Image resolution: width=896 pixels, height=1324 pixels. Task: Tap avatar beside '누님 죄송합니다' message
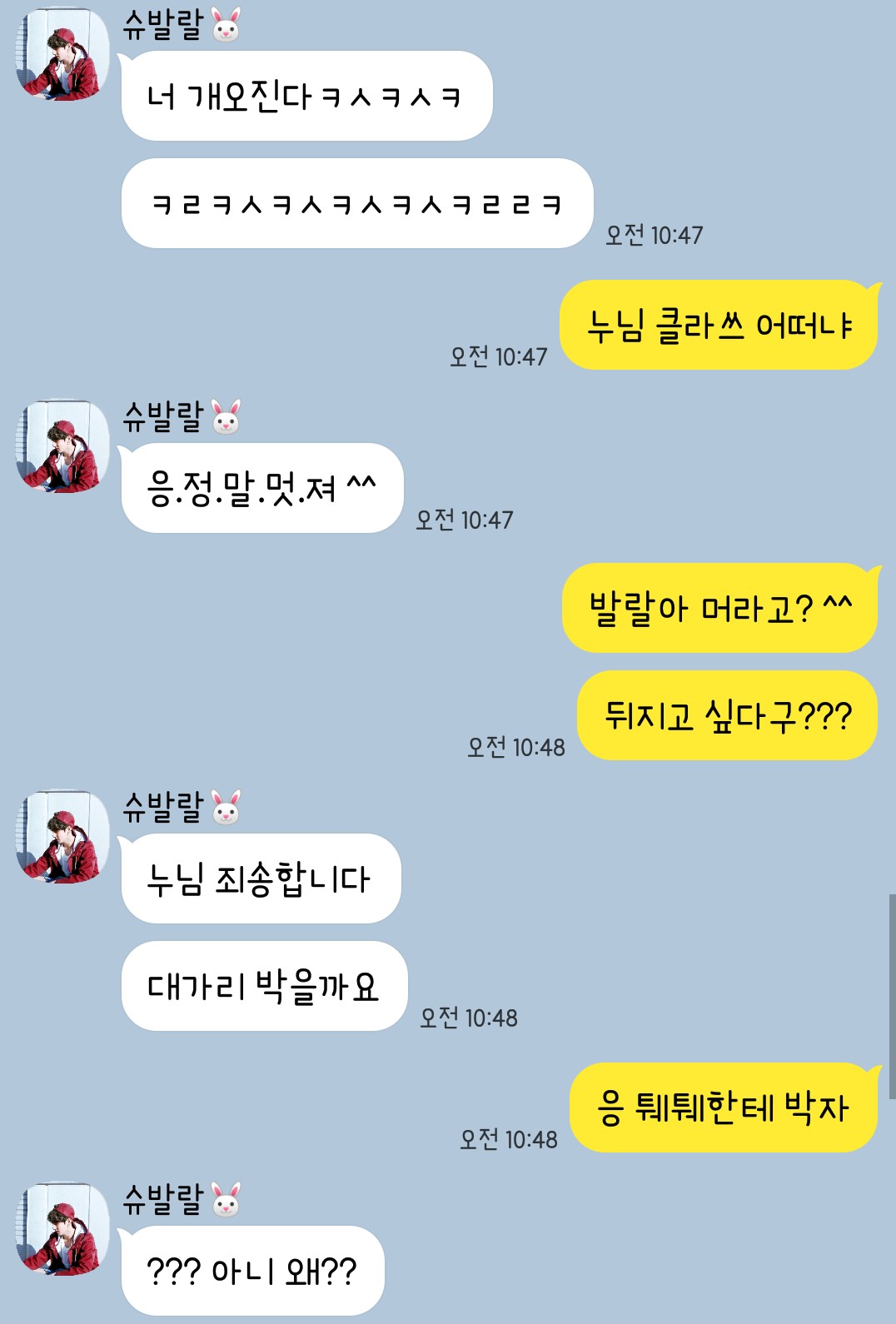pyautogui.click(x=62, y=837)
